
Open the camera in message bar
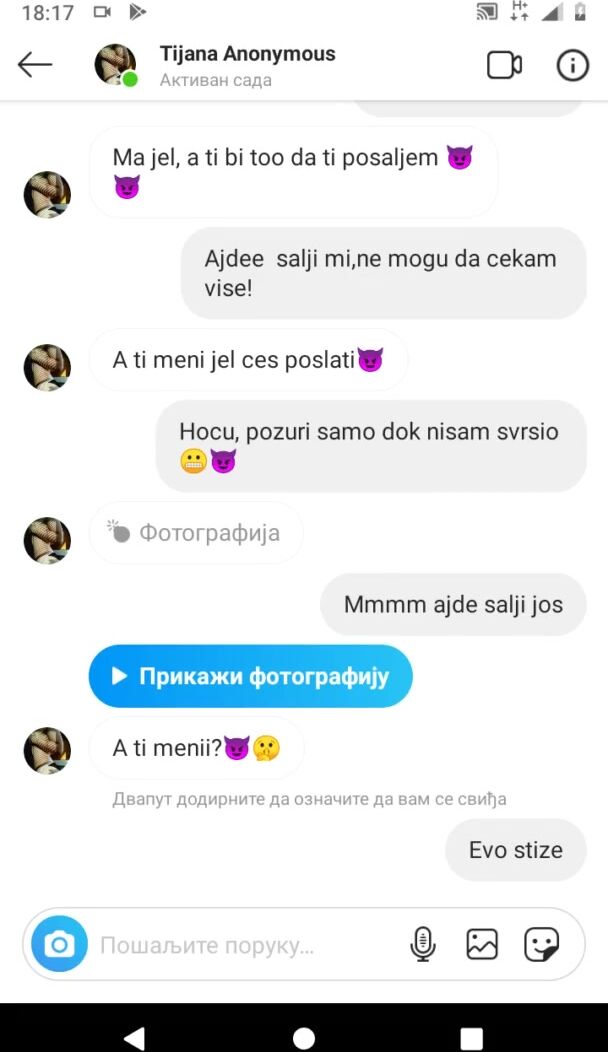(60, 945)
